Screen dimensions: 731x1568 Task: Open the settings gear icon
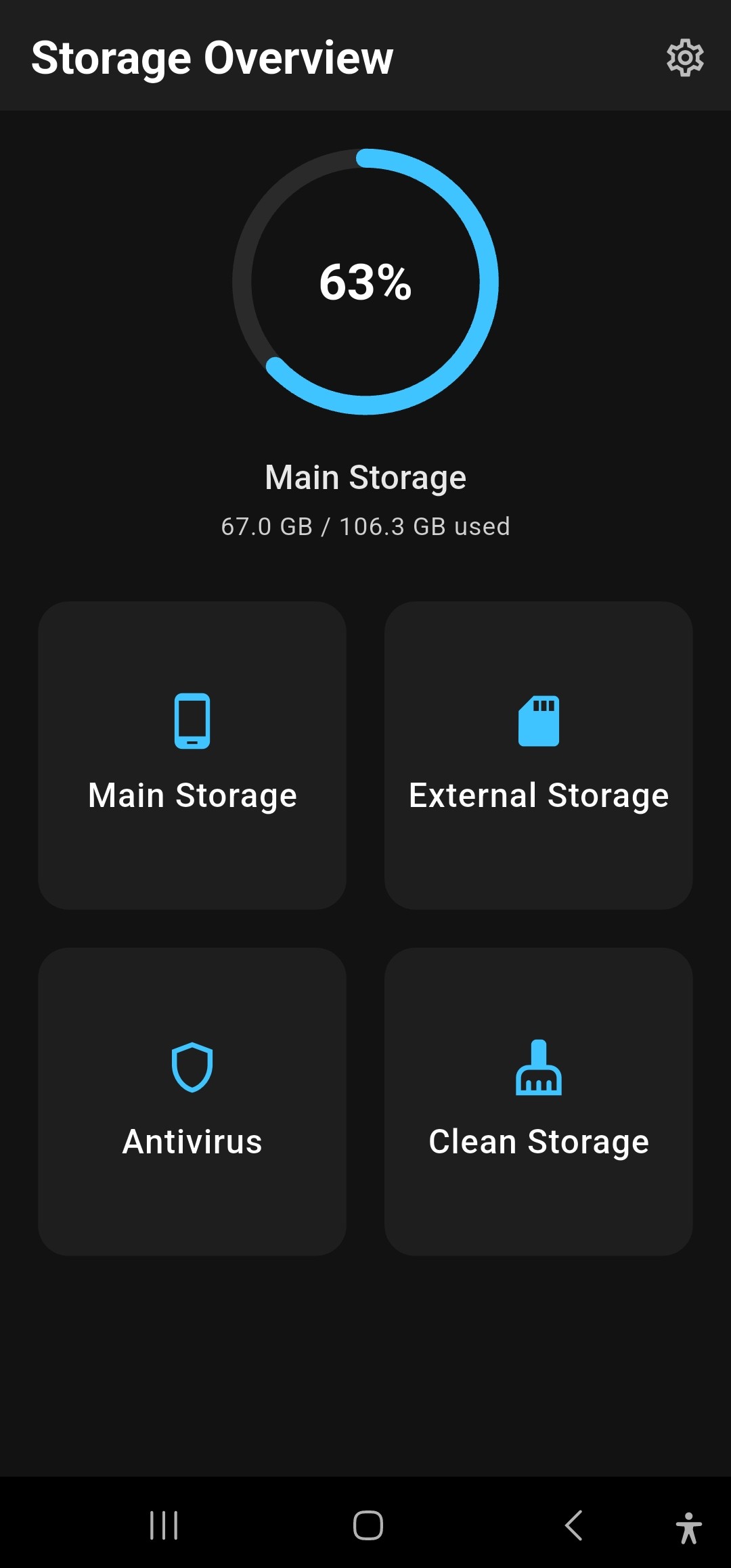point(685,58)
